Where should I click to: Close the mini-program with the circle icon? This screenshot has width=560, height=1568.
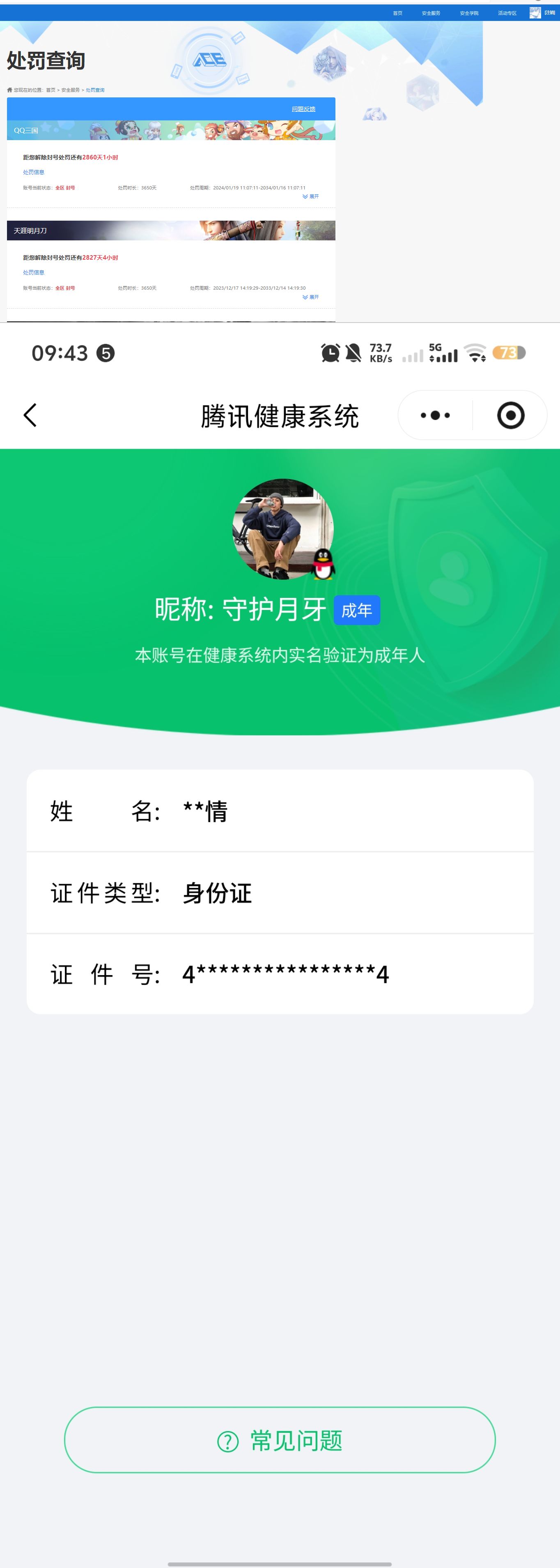point(510,415)
